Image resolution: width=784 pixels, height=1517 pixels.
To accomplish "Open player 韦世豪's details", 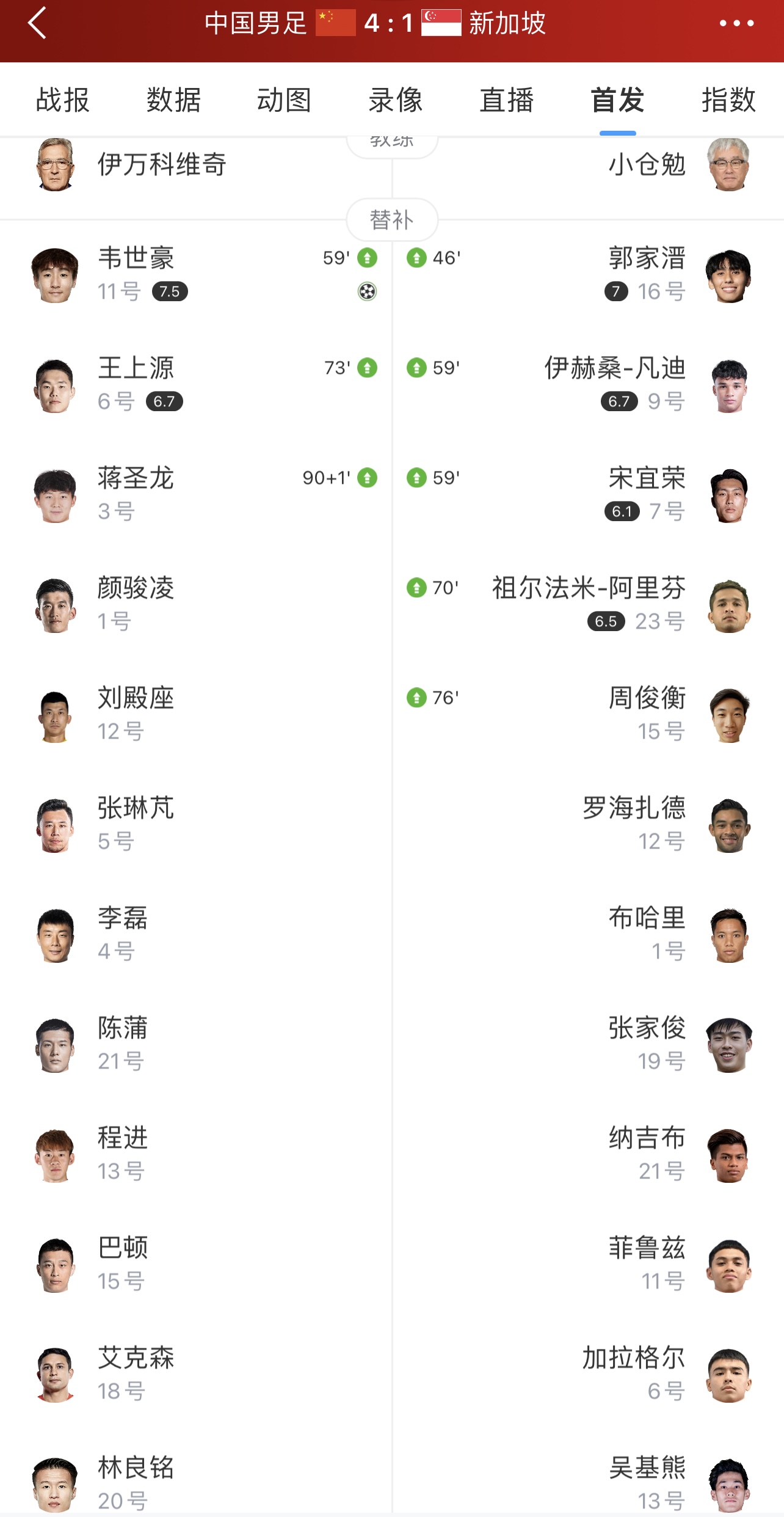I will point(136,258).
